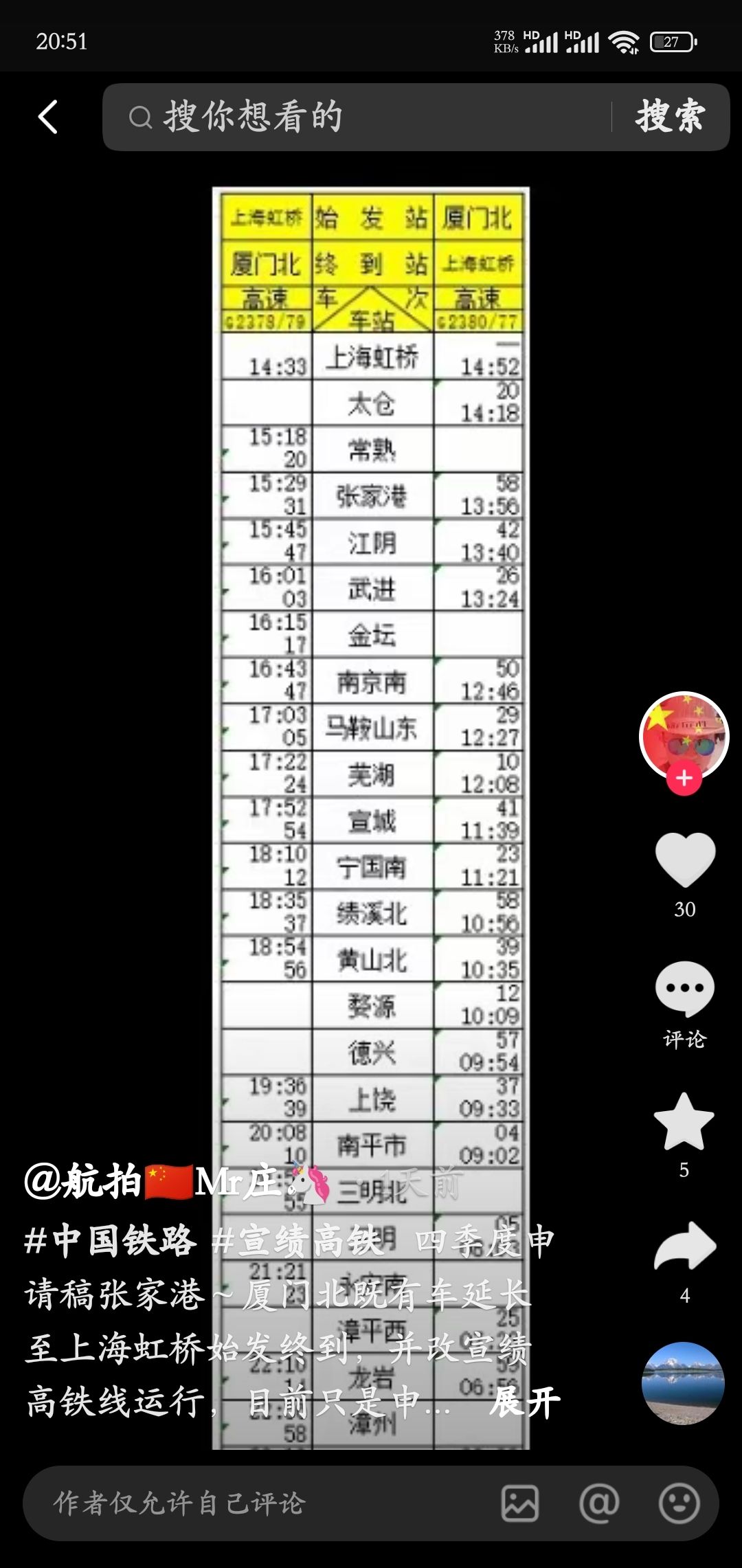The width and height of the screenshot is (742, 1568).
Task: Open the #中国铁路 hashtag
Action: click(110, 1241)
